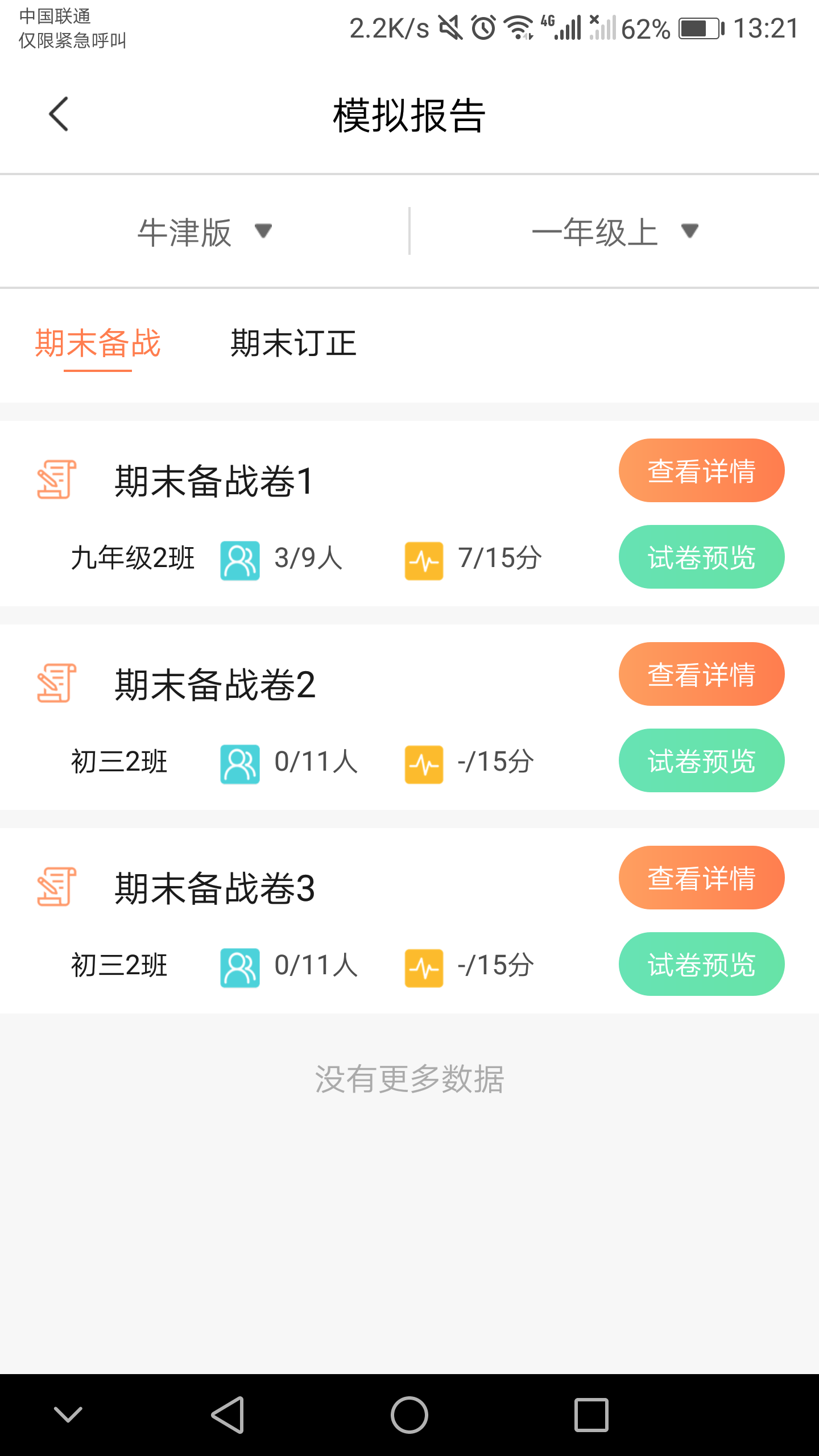Click the back arrow at top left
The width and height of the screenshot is (819, 1456).
point(59,114)
